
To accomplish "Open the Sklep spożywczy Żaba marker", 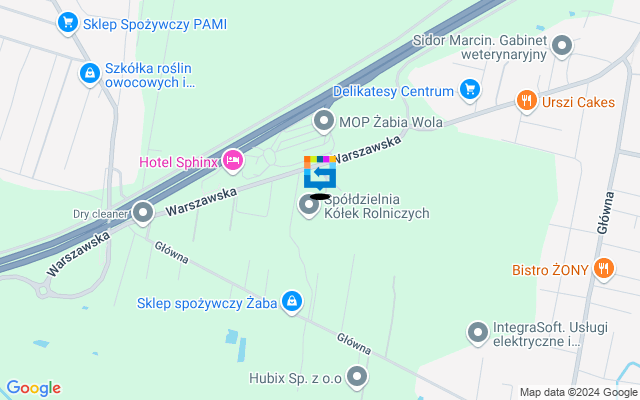I will pyautogui.click(x=291, y=300).
